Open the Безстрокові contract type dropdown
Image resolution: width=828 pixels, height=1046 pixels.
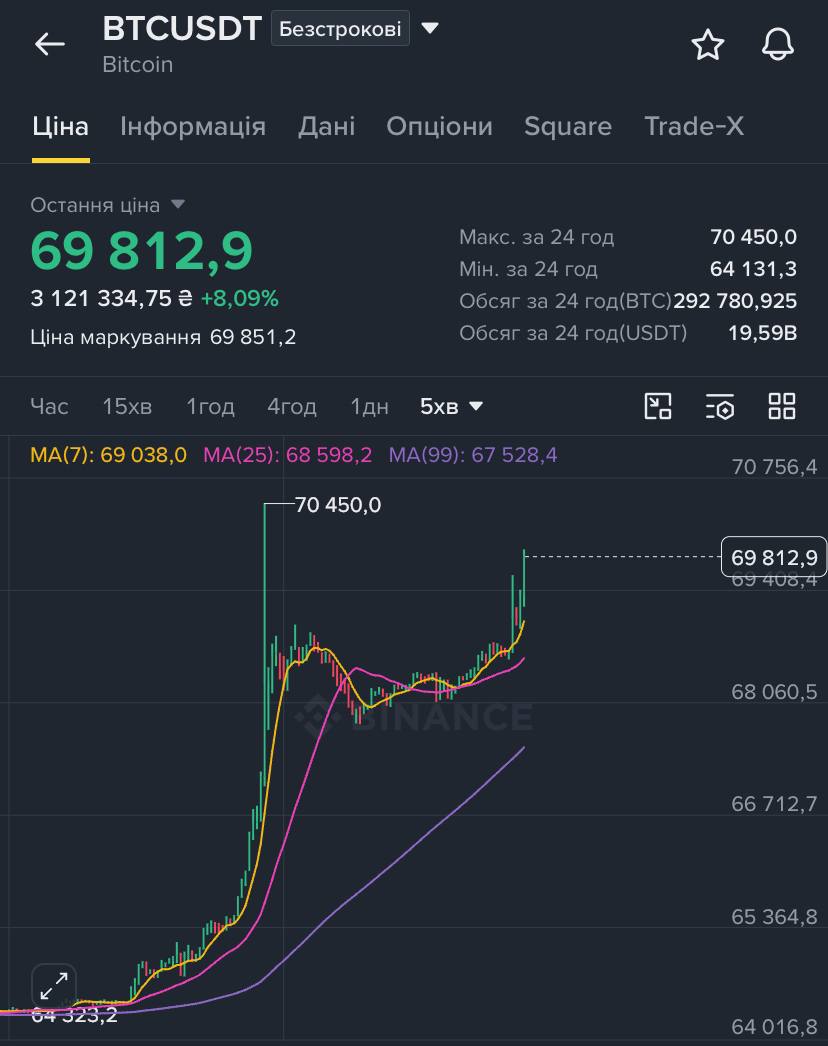coord(355,29)
